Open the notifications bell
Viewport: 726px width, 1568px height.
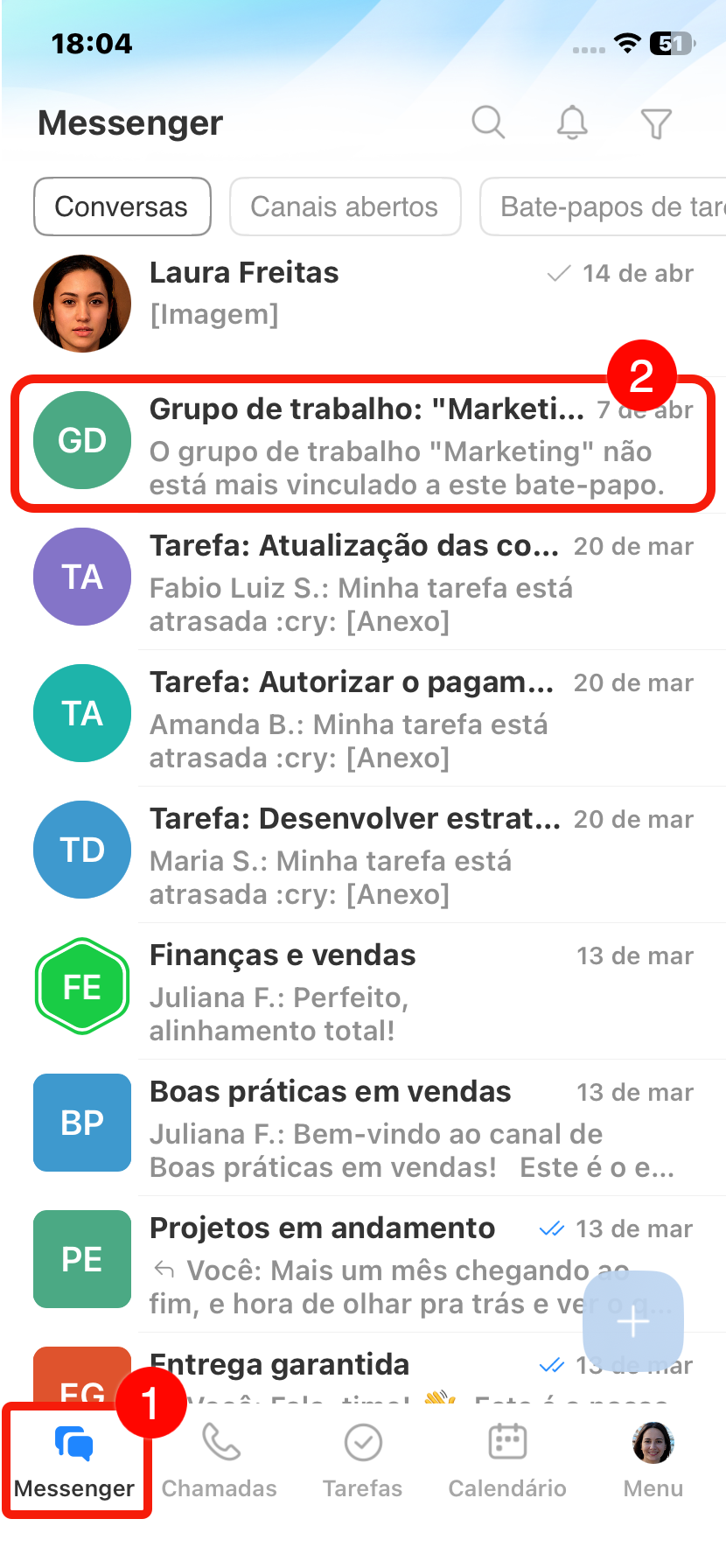pos(572,122)
